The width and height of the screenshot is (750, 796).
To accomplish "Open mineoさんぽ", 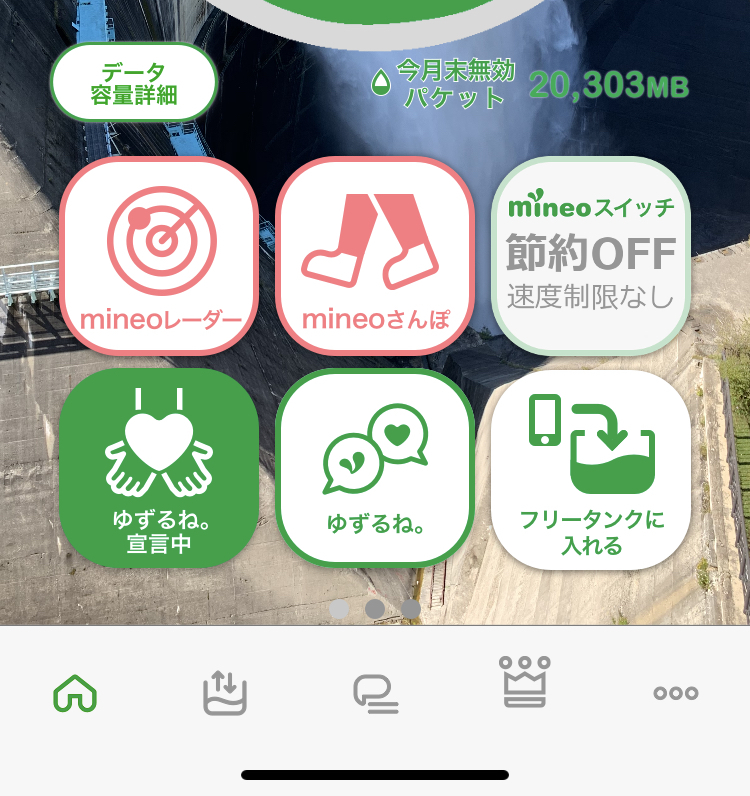I will 374,255.
